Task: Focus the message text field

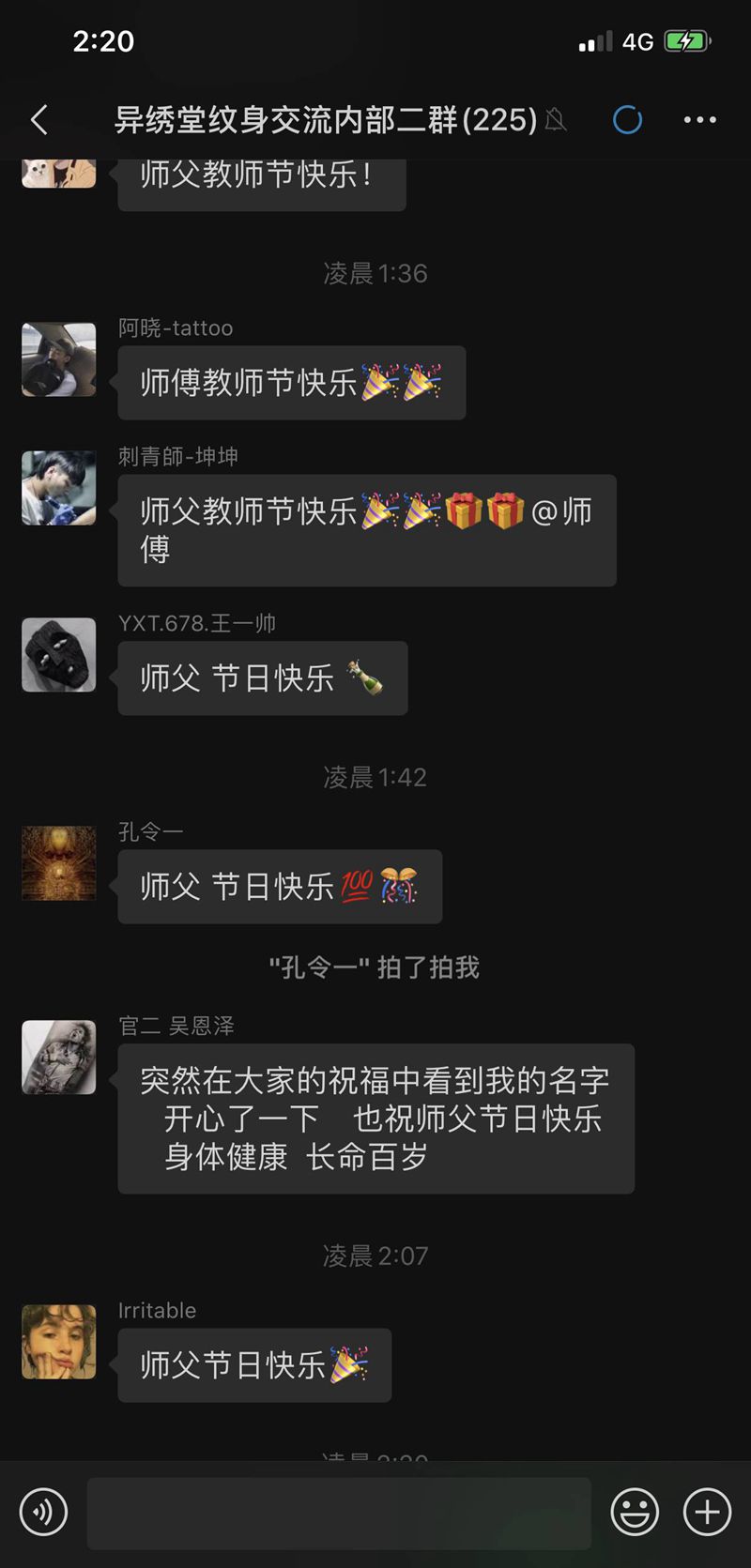Action: [x=338, y=1512]
